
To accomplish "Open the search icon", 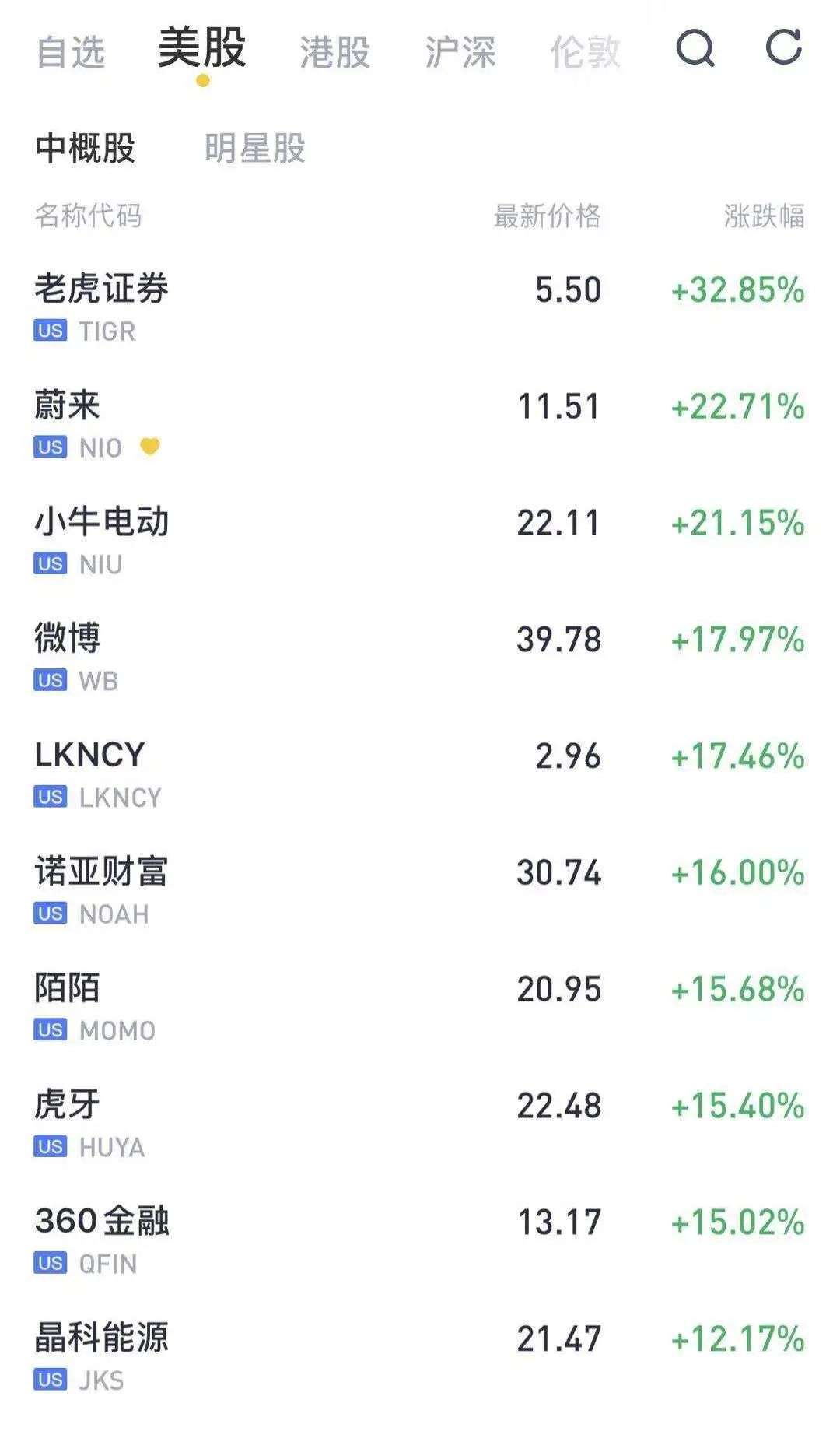I will (x=695, y=48).
